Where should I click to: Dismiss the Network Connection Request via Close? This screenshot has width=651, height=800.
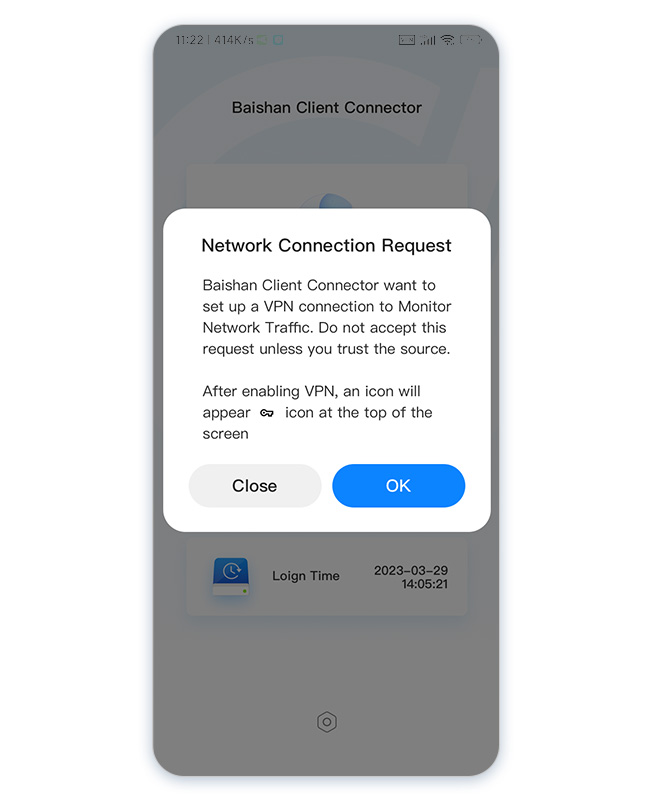coord(255,486)
